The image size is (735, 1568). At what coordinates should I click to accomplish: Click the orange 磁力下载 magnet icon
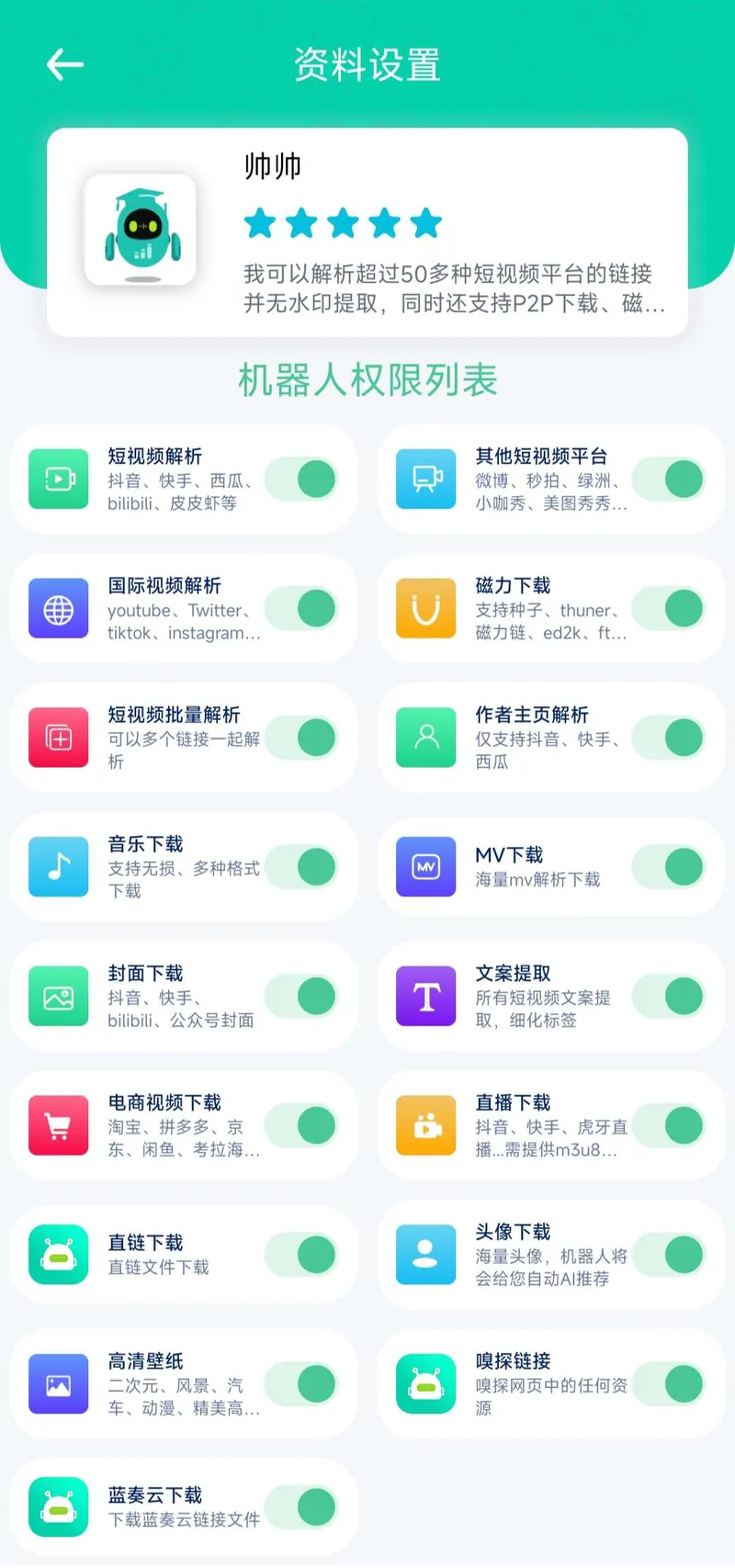pos(425,608)
